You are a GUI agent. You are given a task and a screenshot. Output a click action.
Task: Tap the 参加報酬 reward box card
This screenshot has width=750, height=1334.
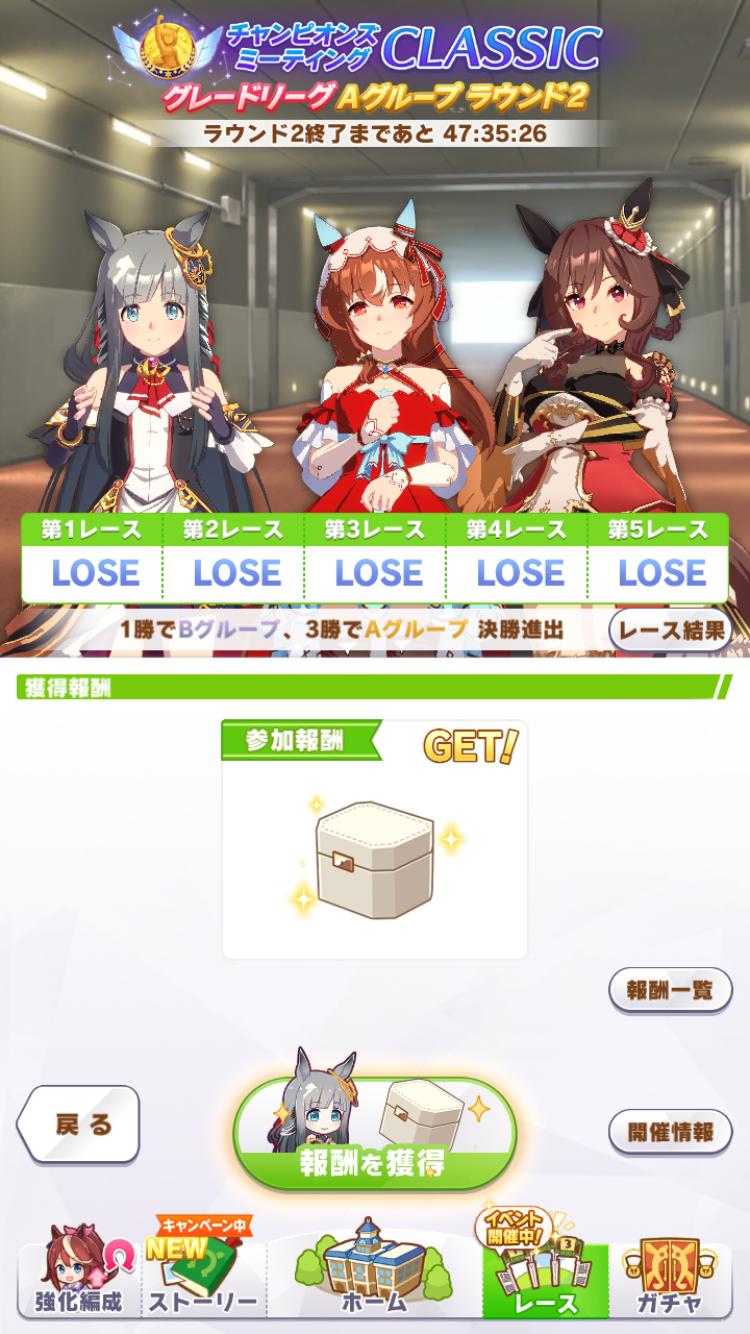[x=374, y=840]
